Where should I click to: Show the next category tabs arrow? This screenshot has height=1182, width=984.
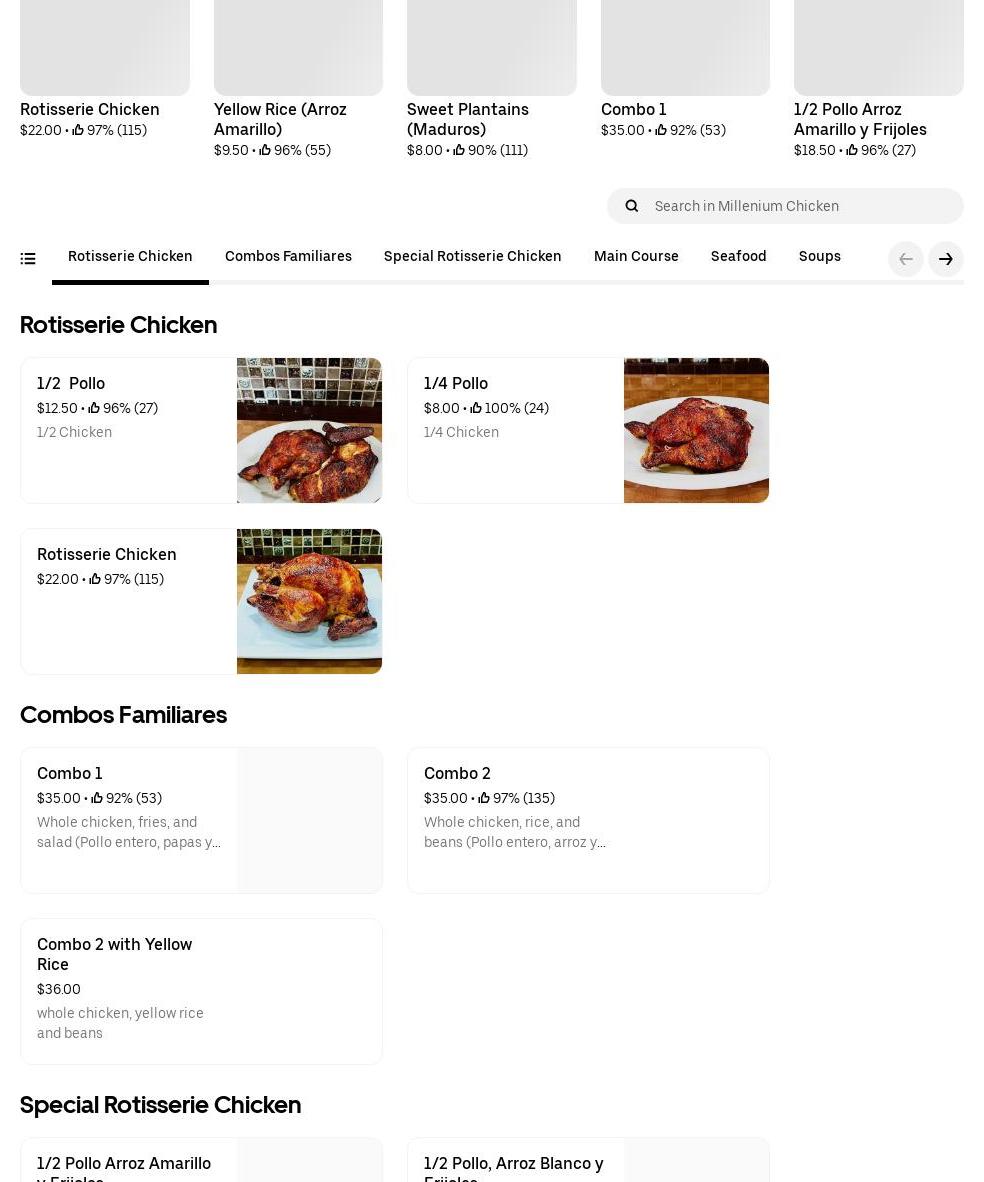coord(945,259)
